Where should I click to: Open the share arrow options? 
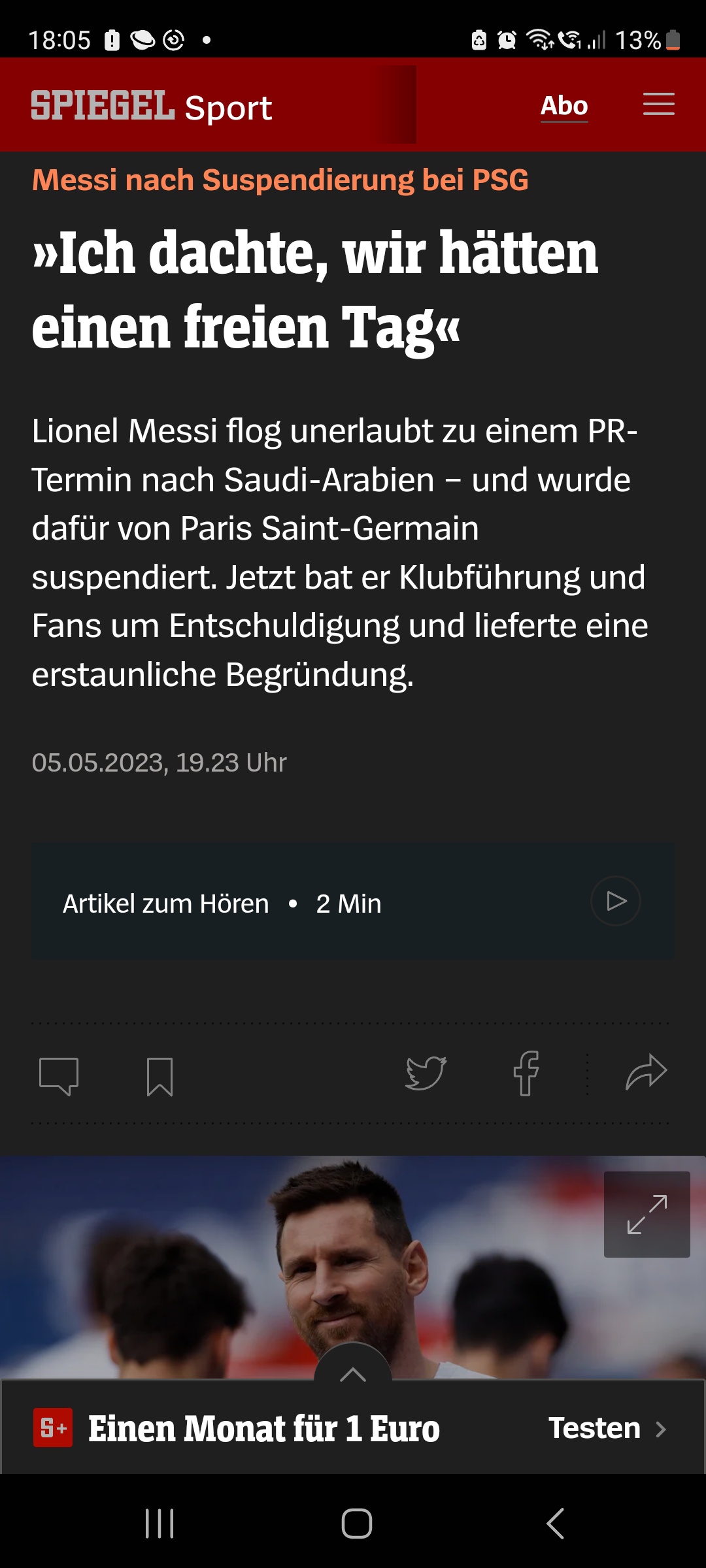[646, 1073]
